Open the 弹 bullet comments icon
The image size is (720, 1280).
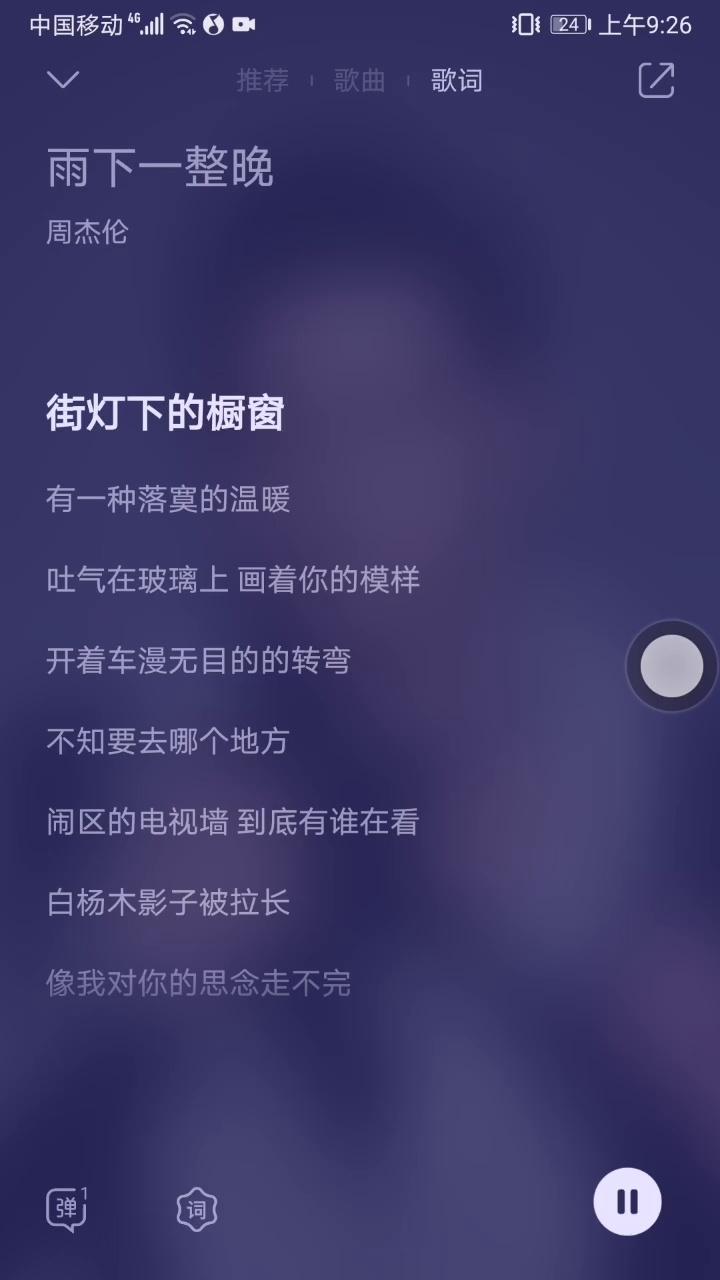(x=67, y=1208)
